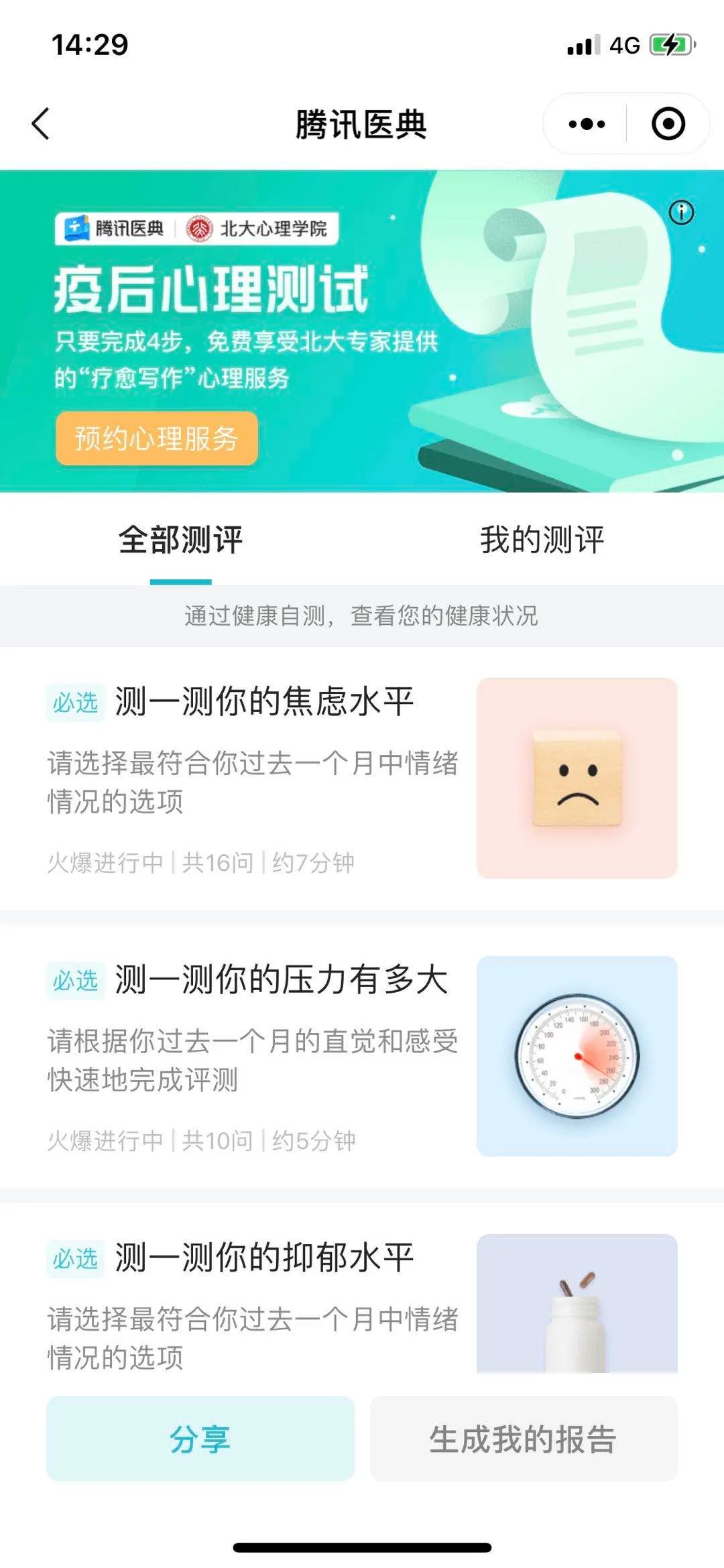
Task: Open the info icon on the banner
Action: pos(681,213)
